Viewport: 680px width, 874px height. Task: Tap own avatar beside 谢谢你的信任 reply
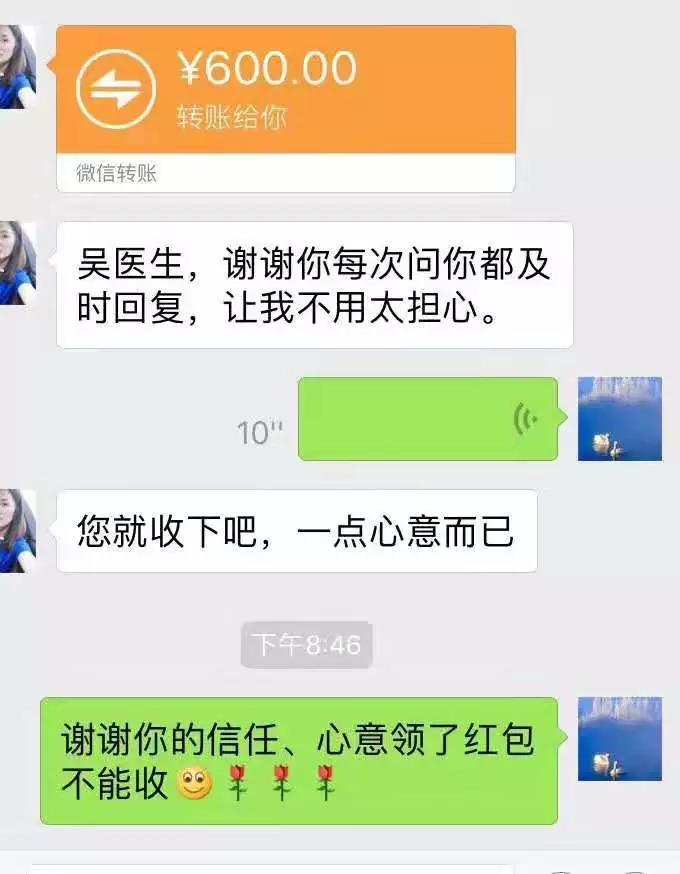click(619, 739)
